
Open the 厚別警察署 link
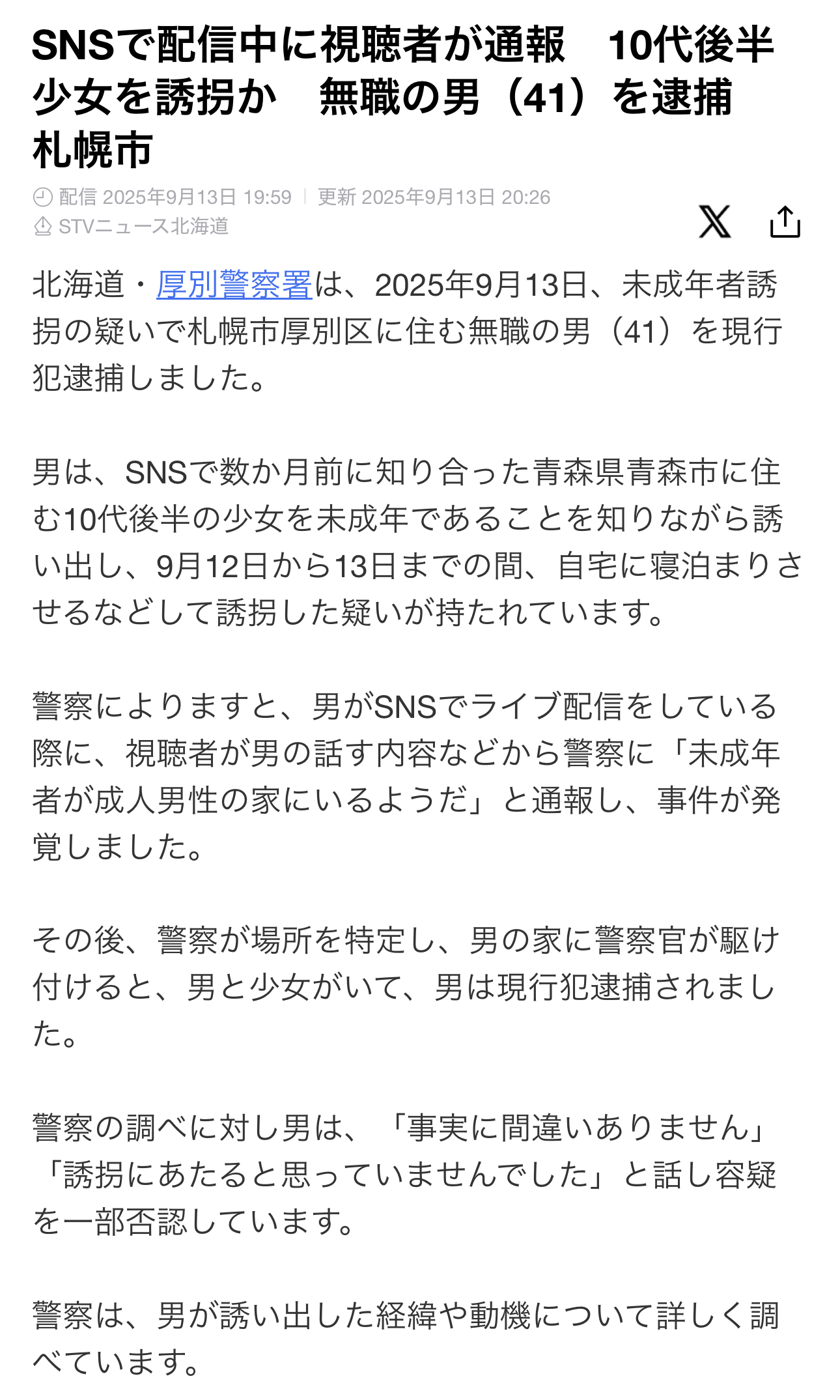pos(234,285)
